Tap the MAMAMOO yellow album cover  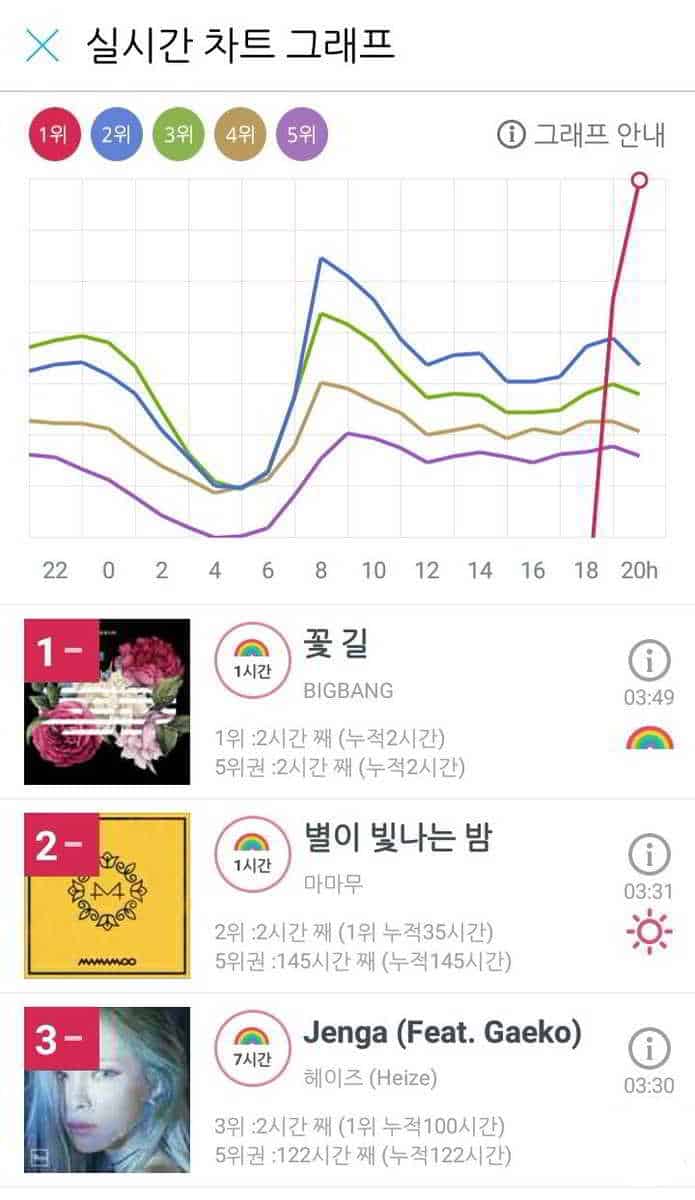coord(107,896)
